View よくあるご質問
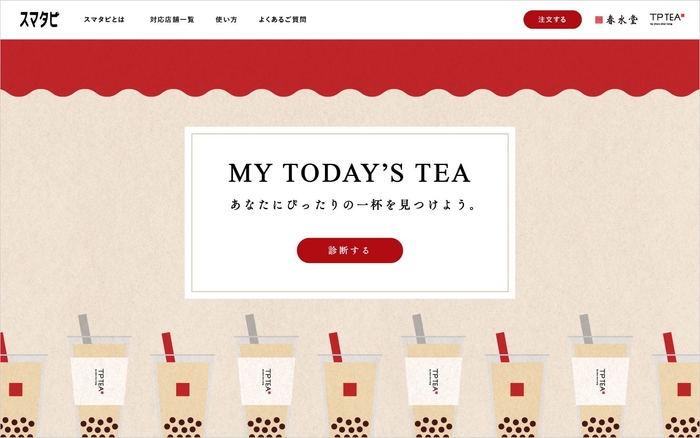 [282, 19]
